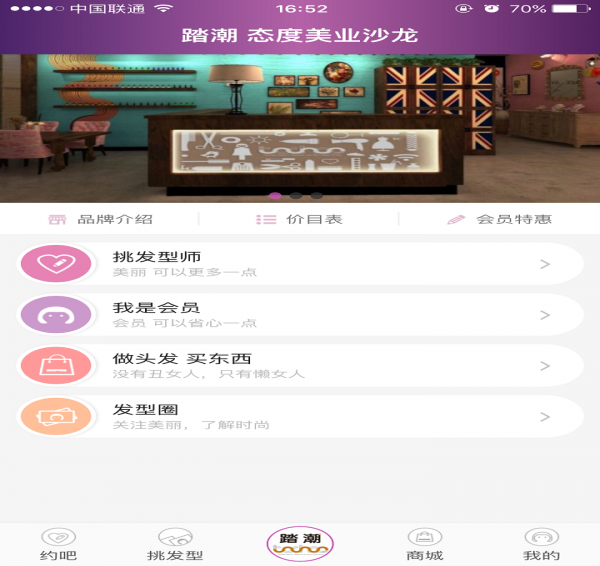600x566 pixels.
Task: Switch to the 商城 tab
Action: point(424,544)
